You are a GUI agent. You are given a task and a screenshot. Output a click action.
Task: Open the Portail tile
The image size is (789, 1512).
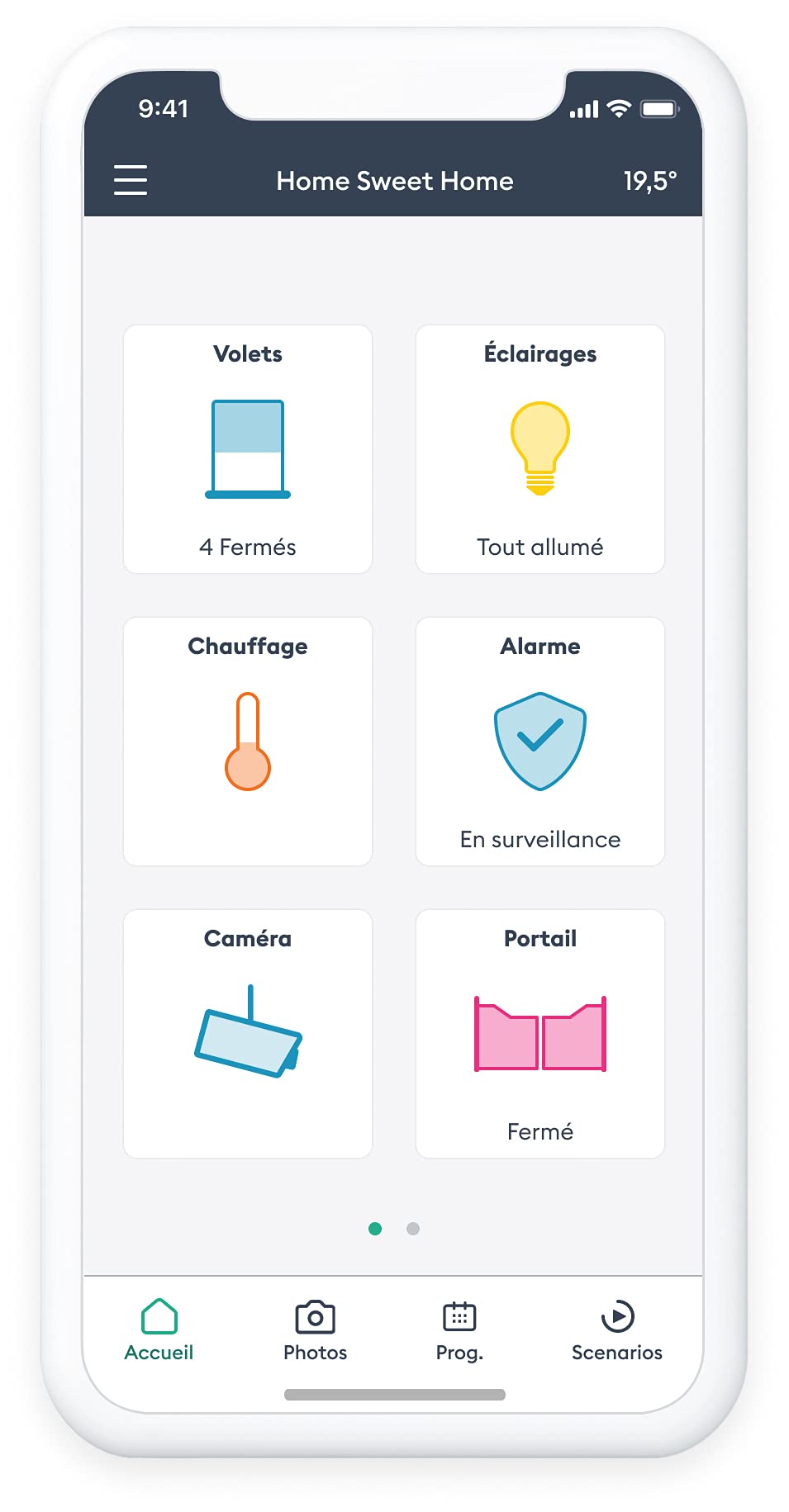(540, 1034)
